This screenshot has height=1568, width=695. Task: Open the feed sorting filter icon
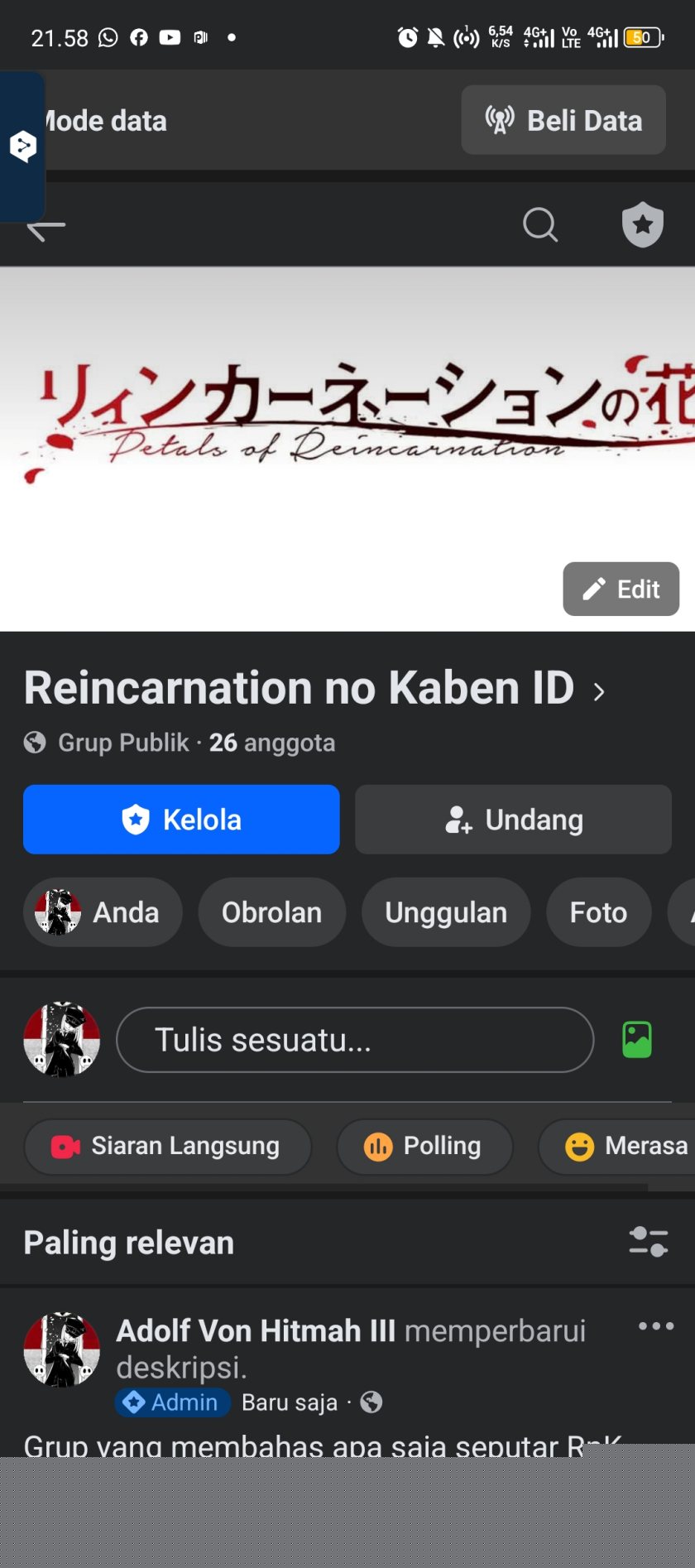[x=648, y=1242]
